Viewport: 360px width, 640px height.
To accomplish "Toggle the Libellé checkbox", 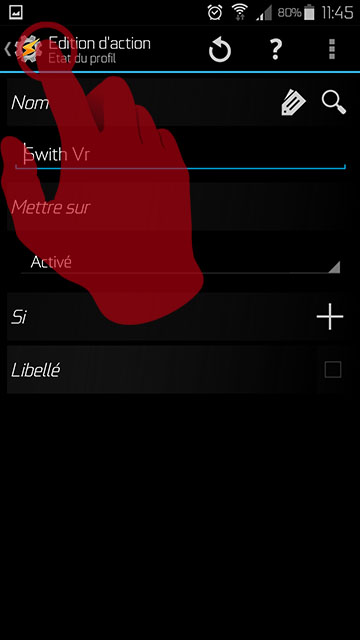I will pos(333,370).
